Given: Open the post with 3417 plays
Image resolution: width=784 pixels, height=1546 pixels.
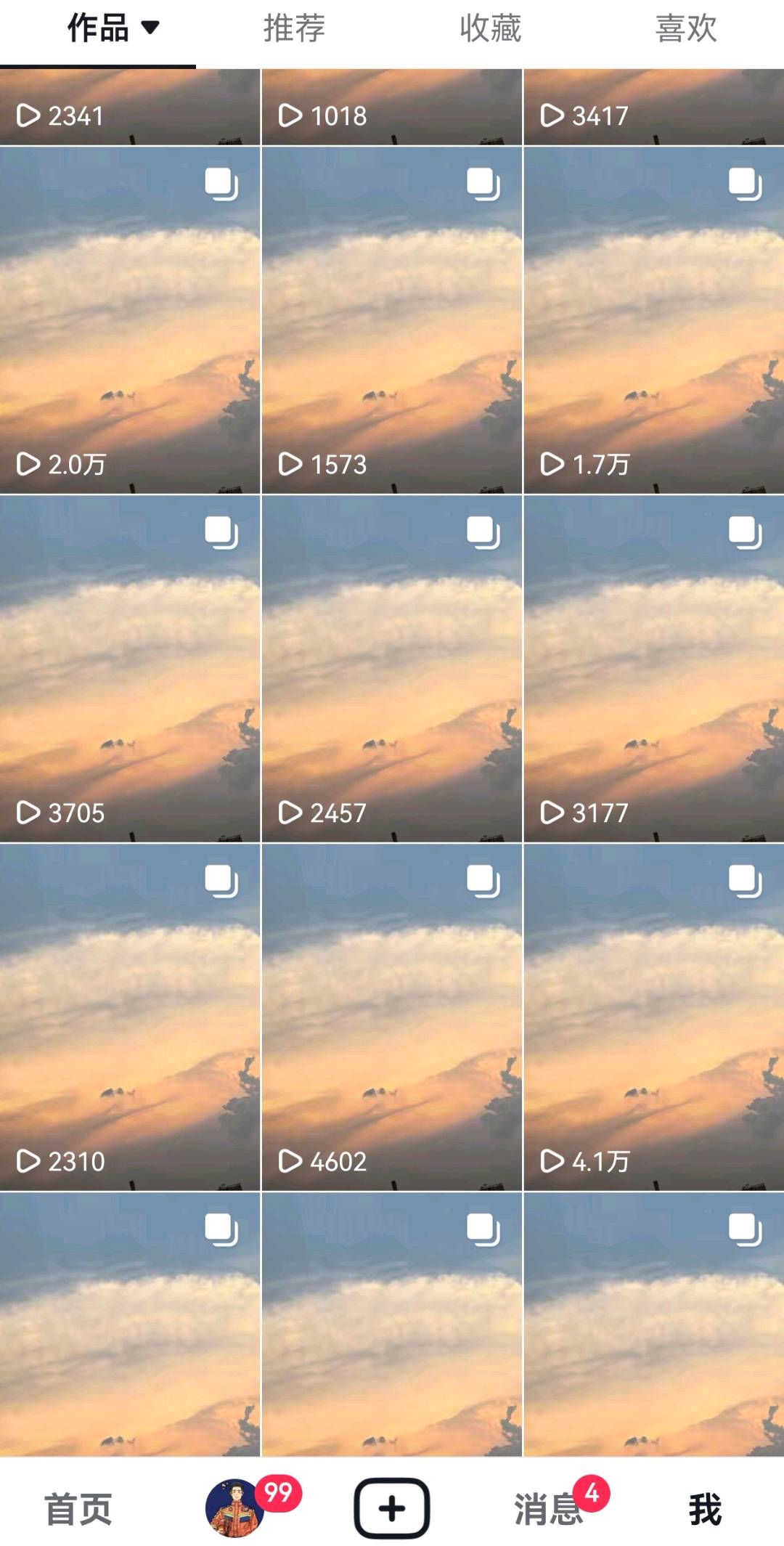Looking at the screenshot, I should [x=653, y=107].
